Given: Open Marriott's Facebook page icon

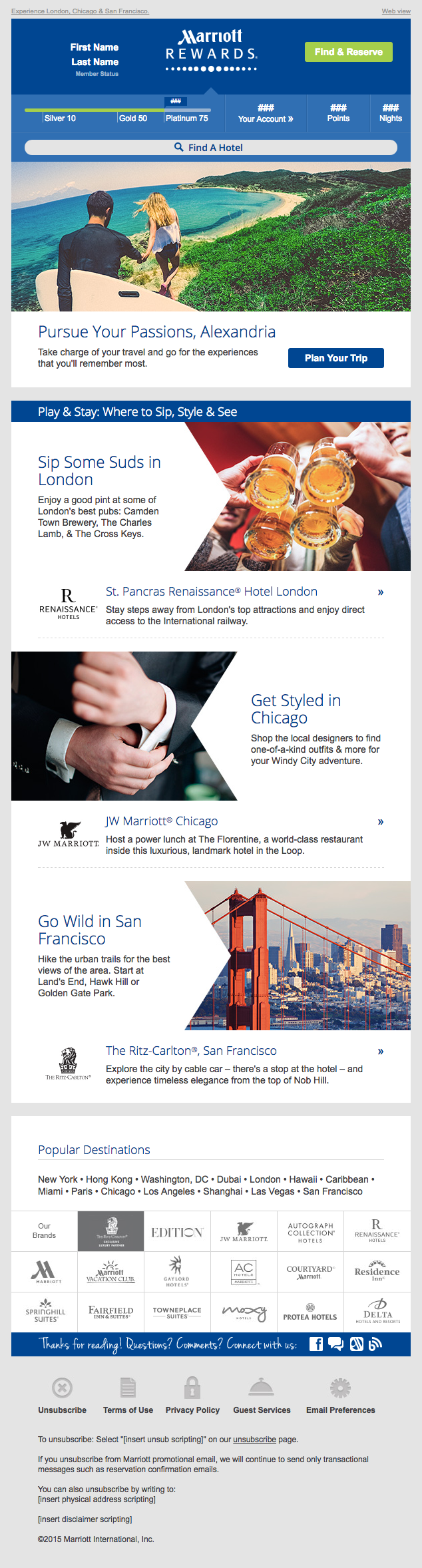Looking at the screenshot, I should [316, 1344].
